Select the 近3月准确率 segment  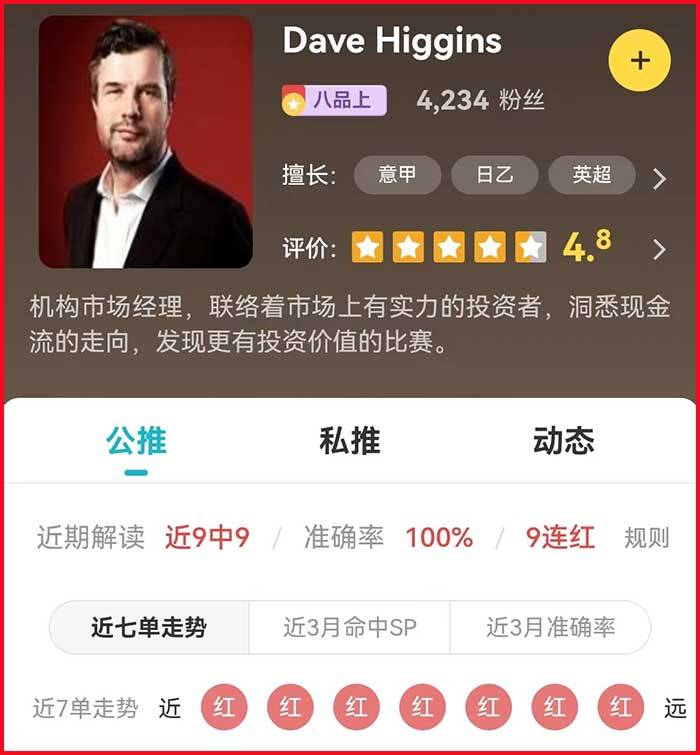550,627
